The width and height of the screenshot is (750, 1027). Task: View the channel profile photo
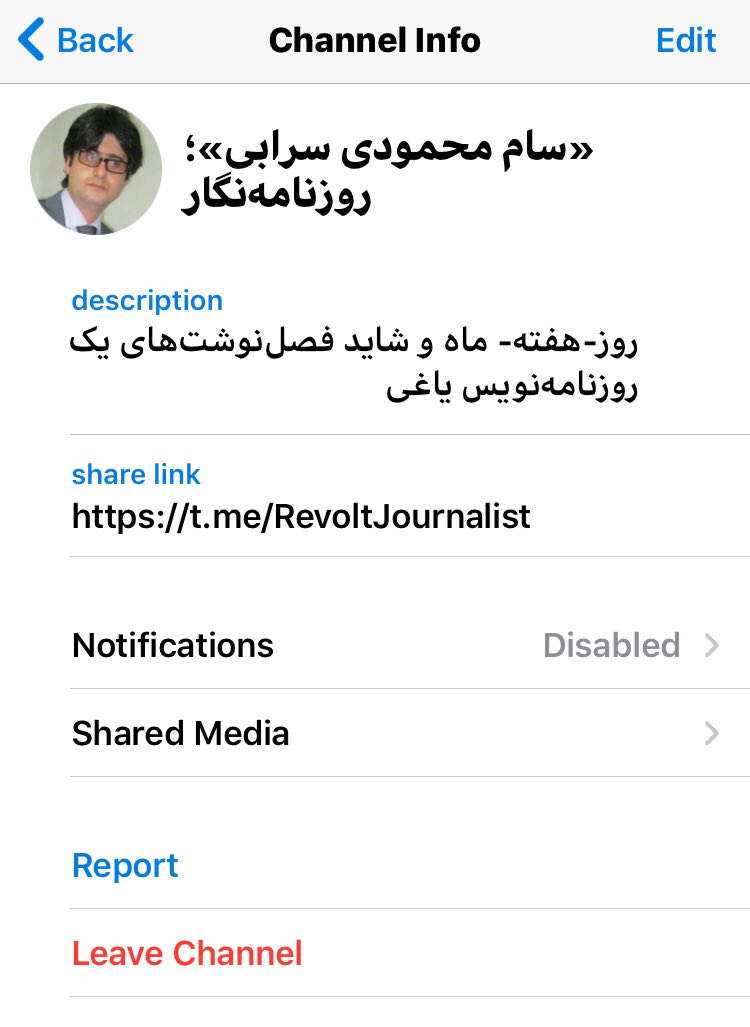pyautogui.click(x=96, y=169)
